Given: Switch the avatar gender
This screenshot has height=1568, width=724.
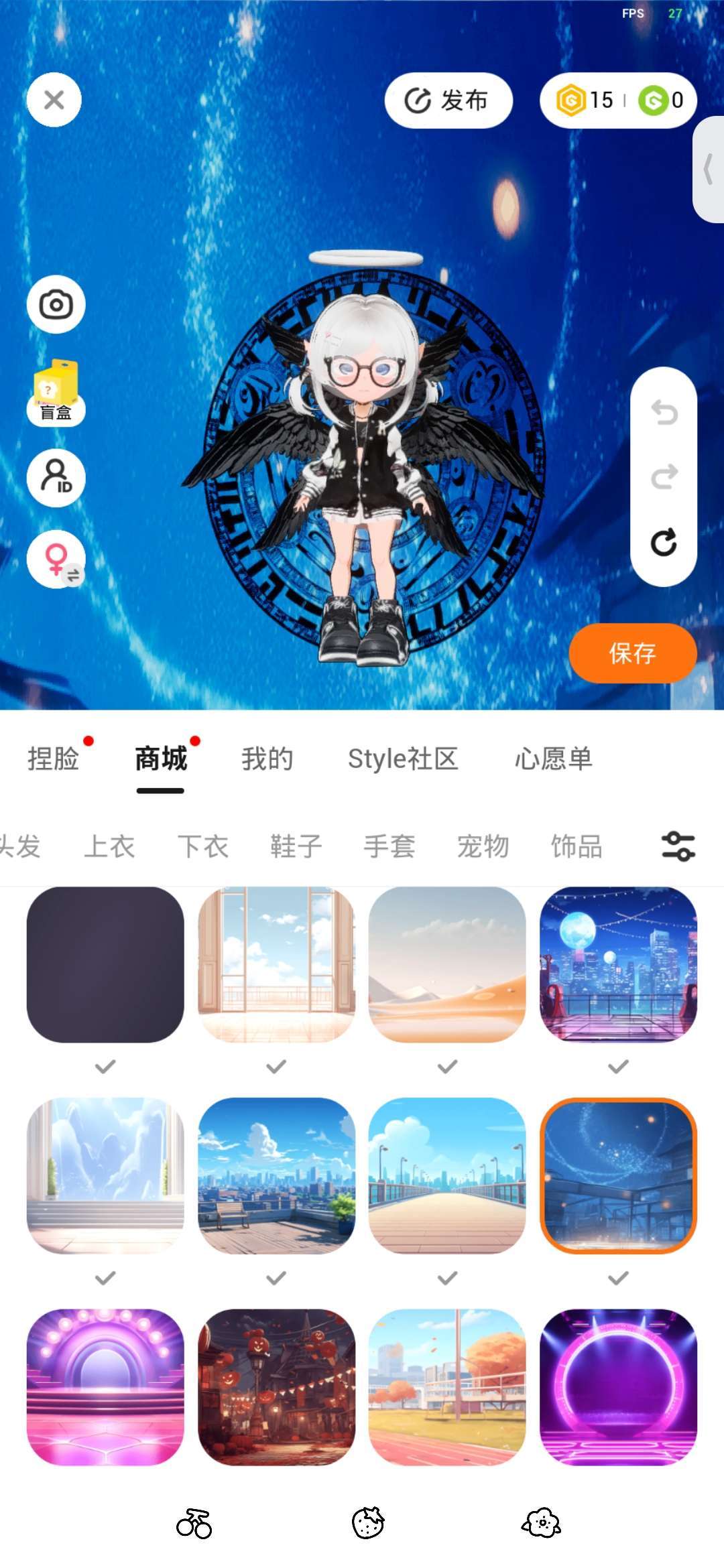Looking at the screenshot, I should tap(56, 560).
